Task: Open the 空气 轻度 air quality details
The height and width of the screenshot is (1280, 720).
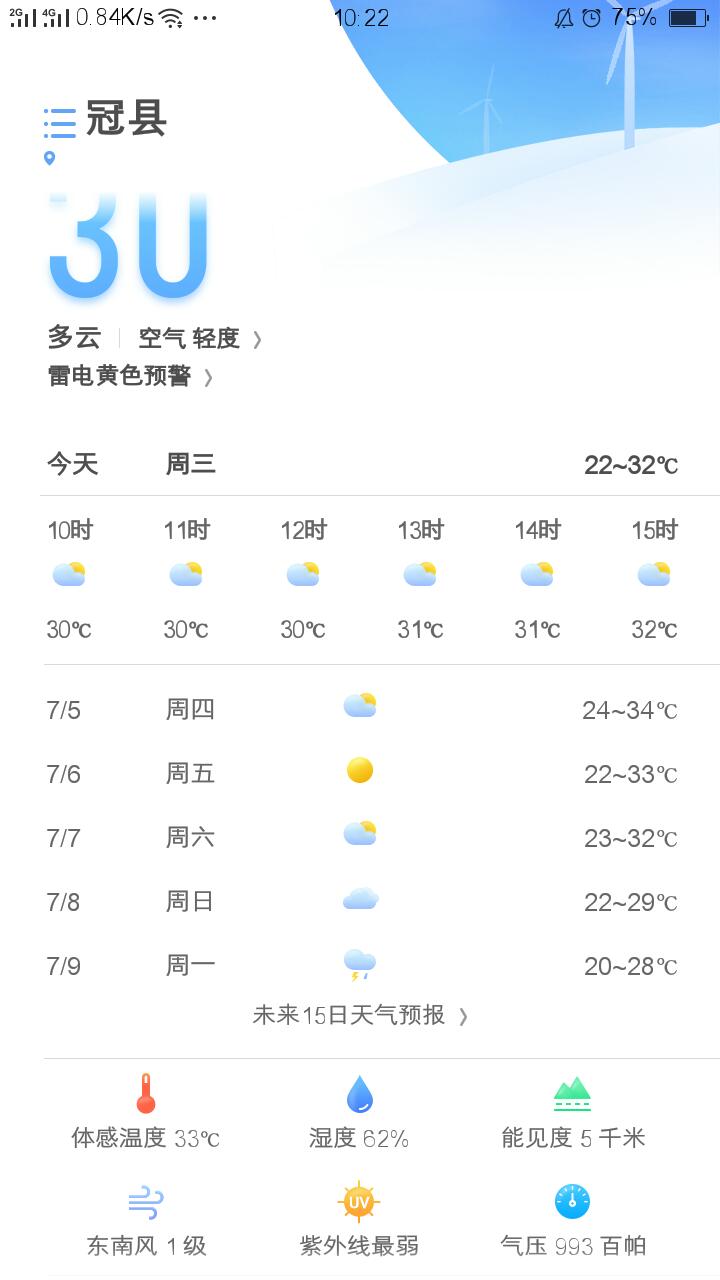Action: (x=200, y=338)
